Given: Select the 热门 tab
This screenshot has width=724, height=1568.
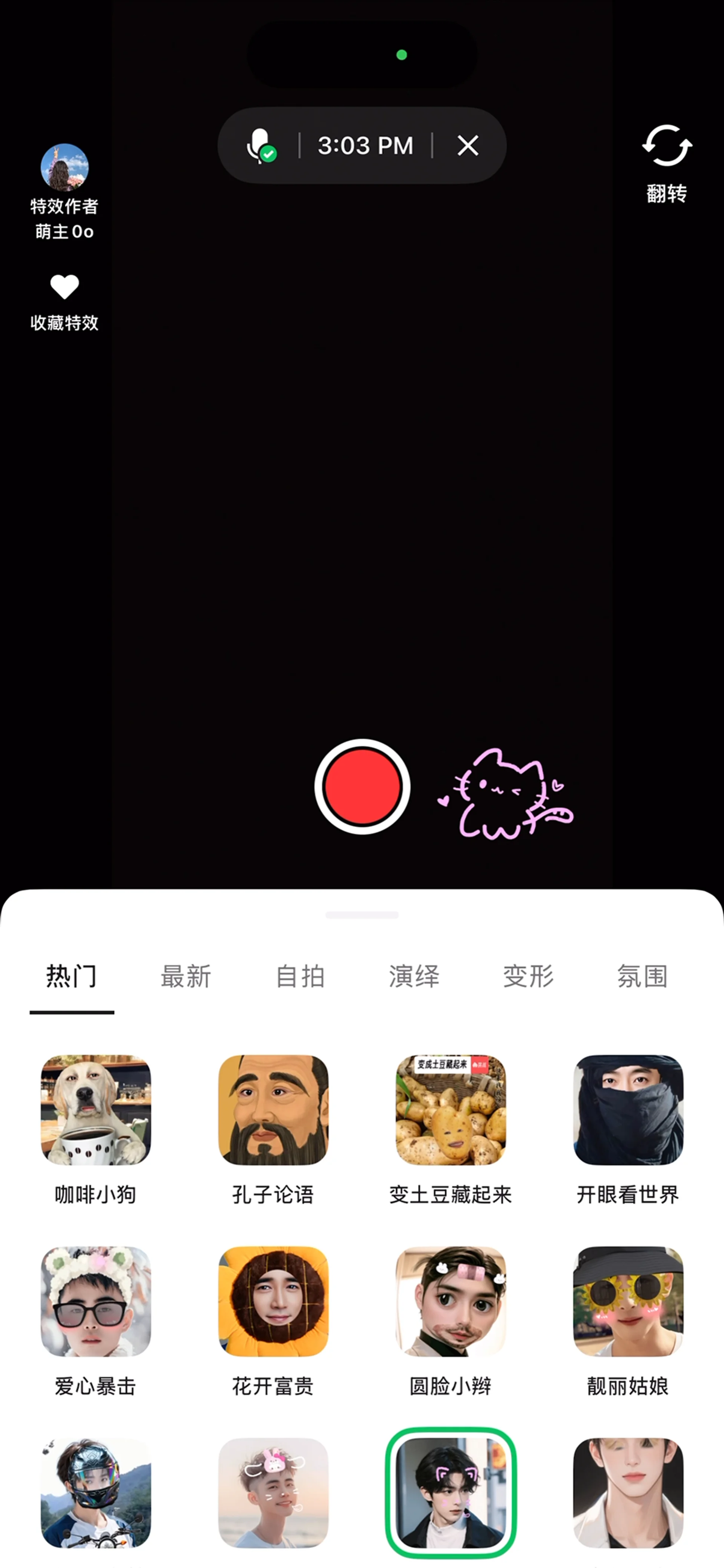Looking at the screenshot, I should [72, 976].
